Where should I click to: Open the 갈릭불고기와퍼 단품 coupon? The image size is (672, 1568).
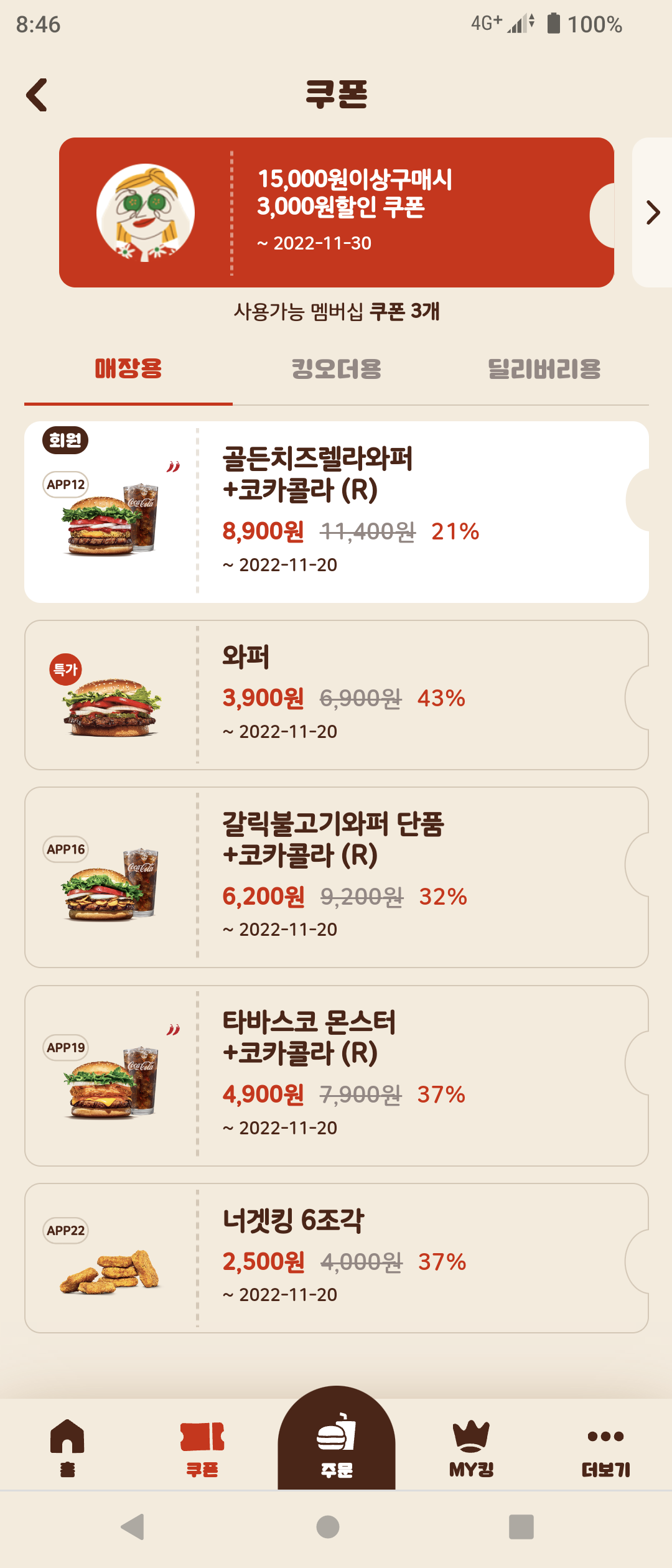pyautogui.click(x=336, y=877)
